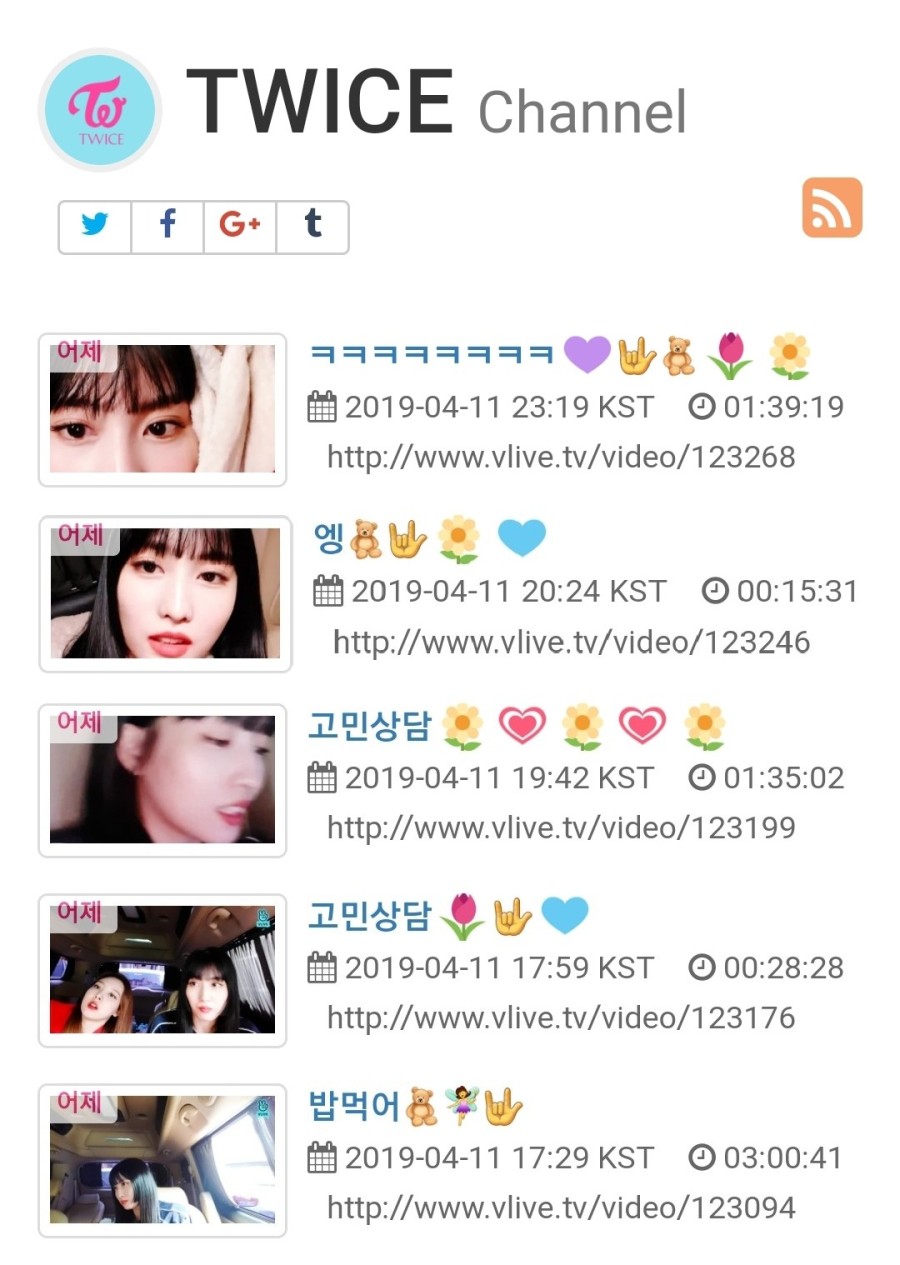Open the 밥먹어 video title link
Viewport: 900px width, 1265px height.
354,1105
